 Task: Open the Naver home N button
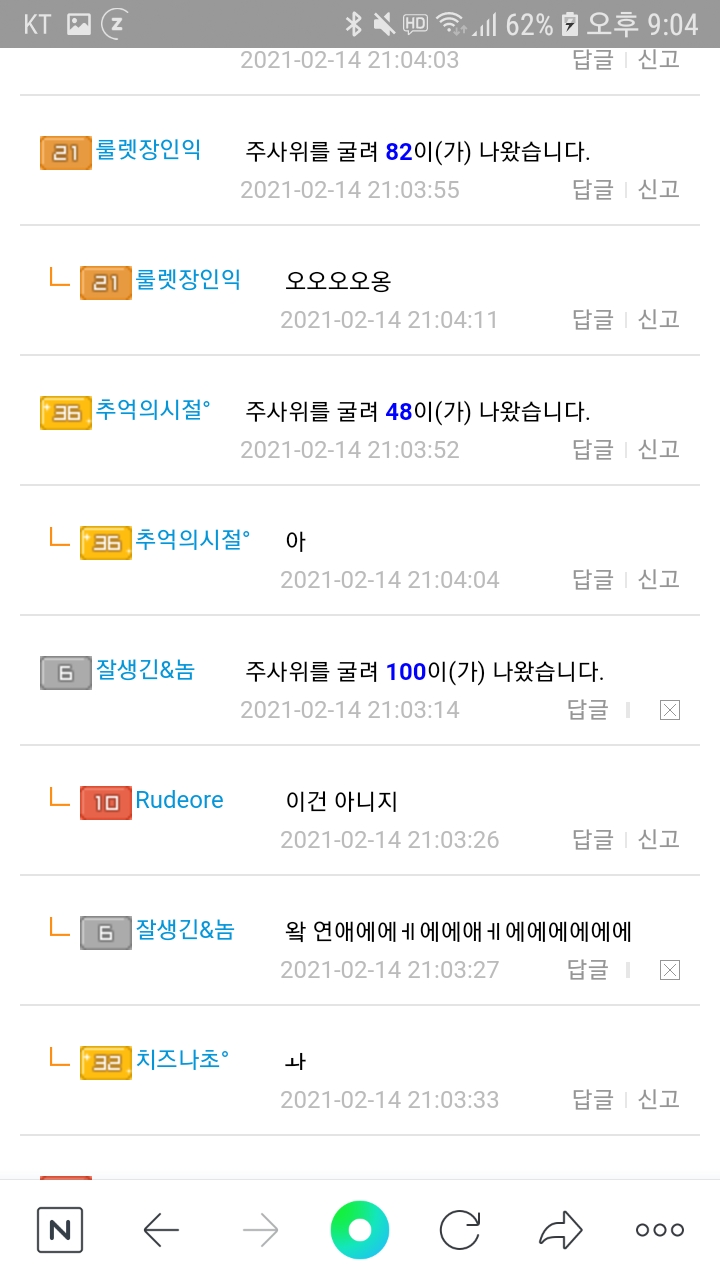tap(60, 1230)
